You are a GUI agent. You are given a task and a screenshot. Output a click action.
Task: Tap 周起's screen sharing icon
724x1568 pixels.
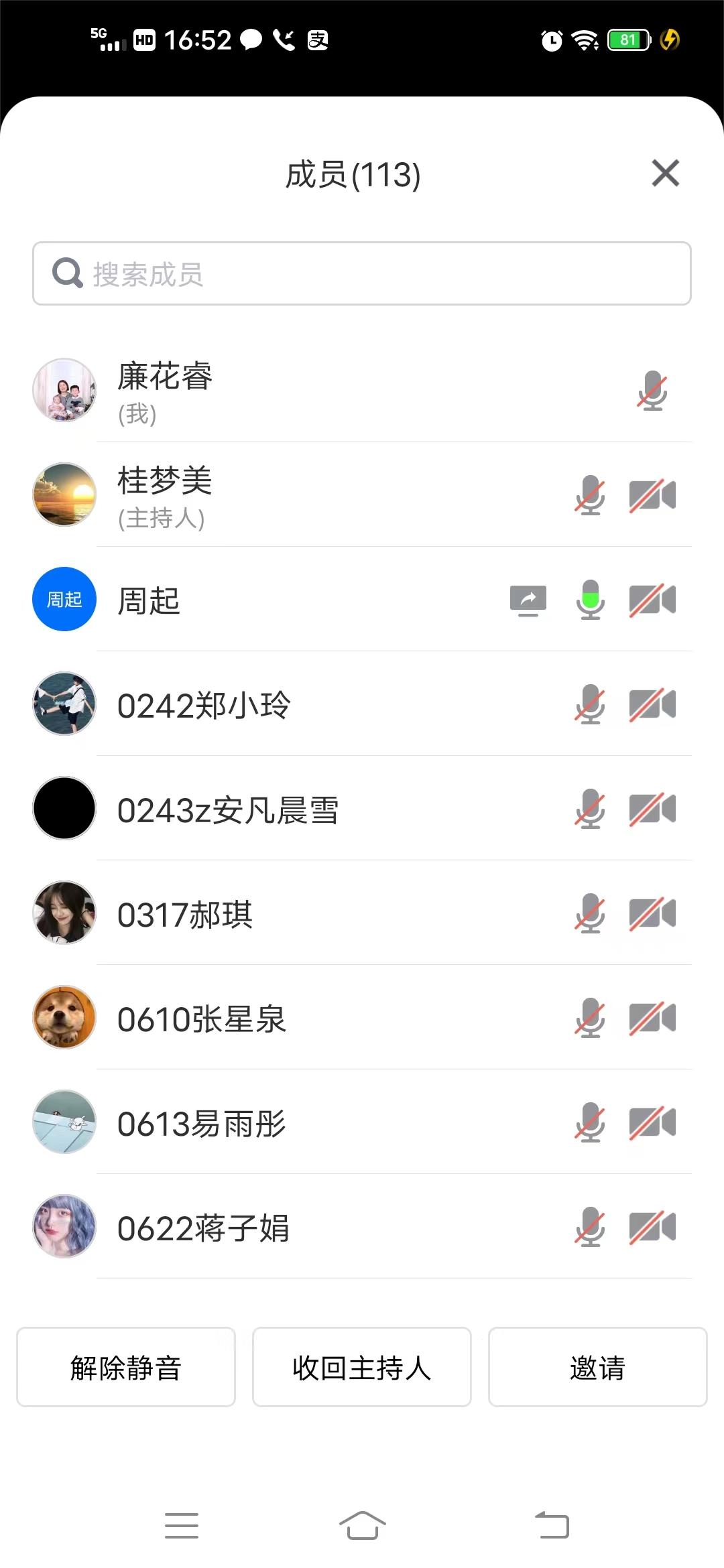coord(528,600)
